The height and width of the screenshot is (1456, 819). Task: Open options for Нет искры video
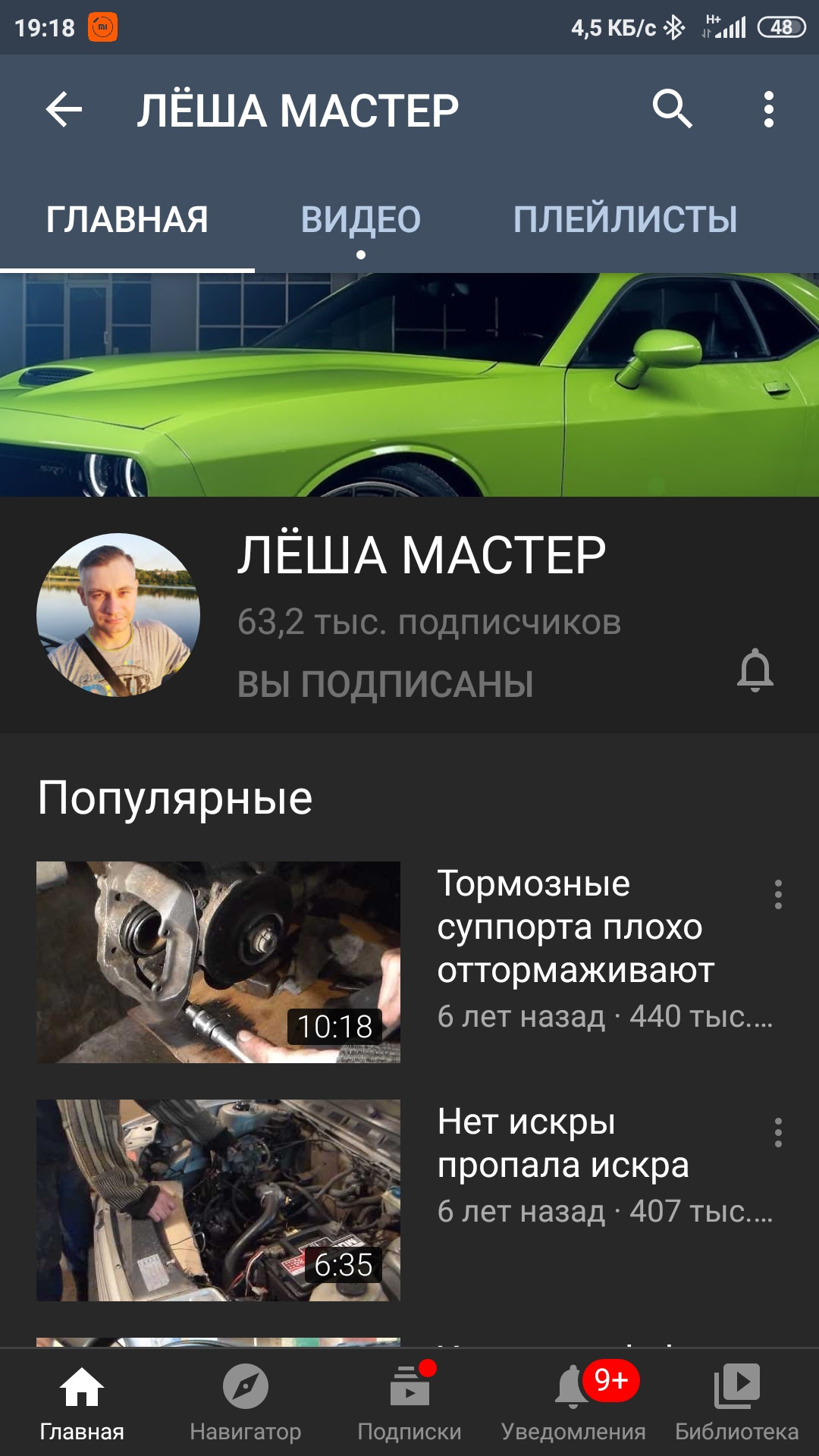click(x=778, y=1132)
